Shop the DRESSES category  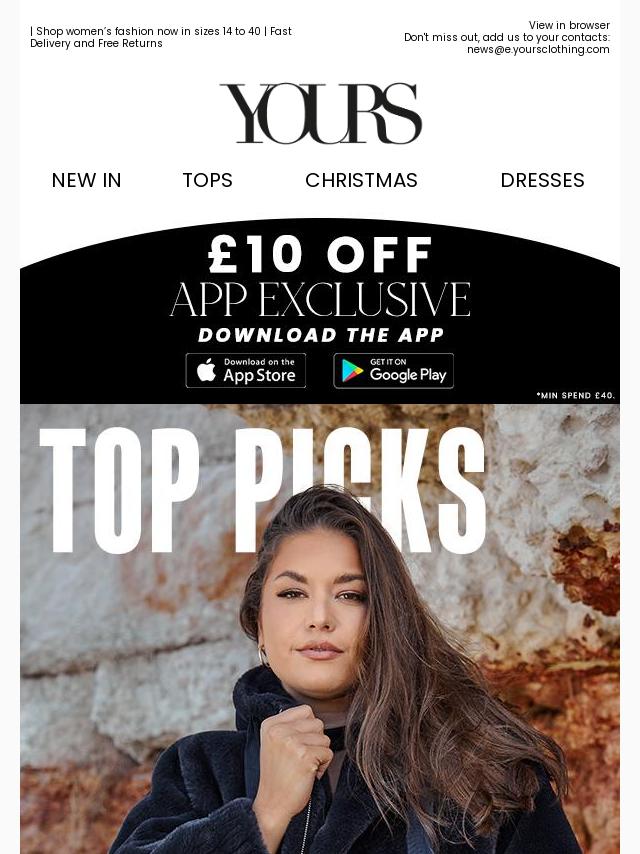[542, 180]
